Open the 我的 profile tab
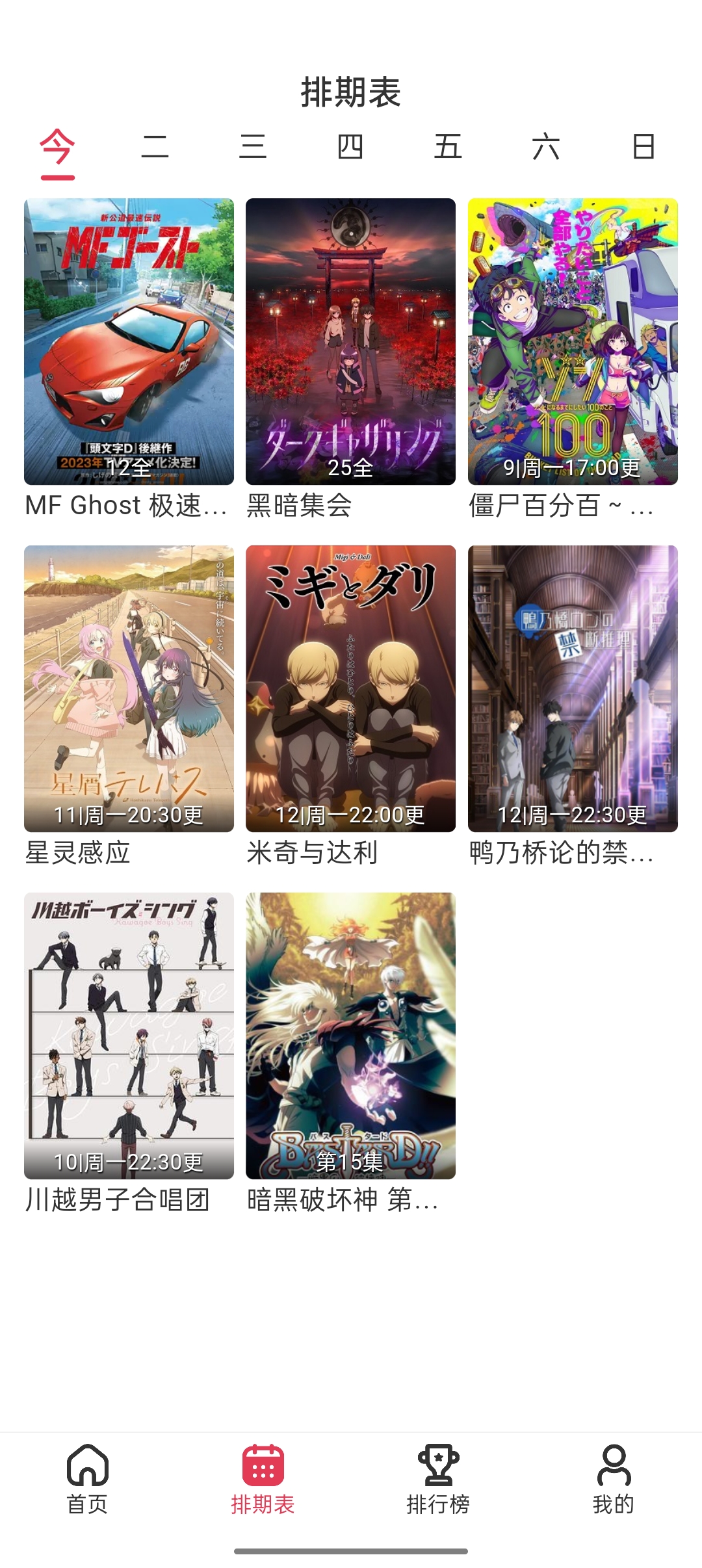This screenshot has width=702, height=1568. pos(614,1480)
